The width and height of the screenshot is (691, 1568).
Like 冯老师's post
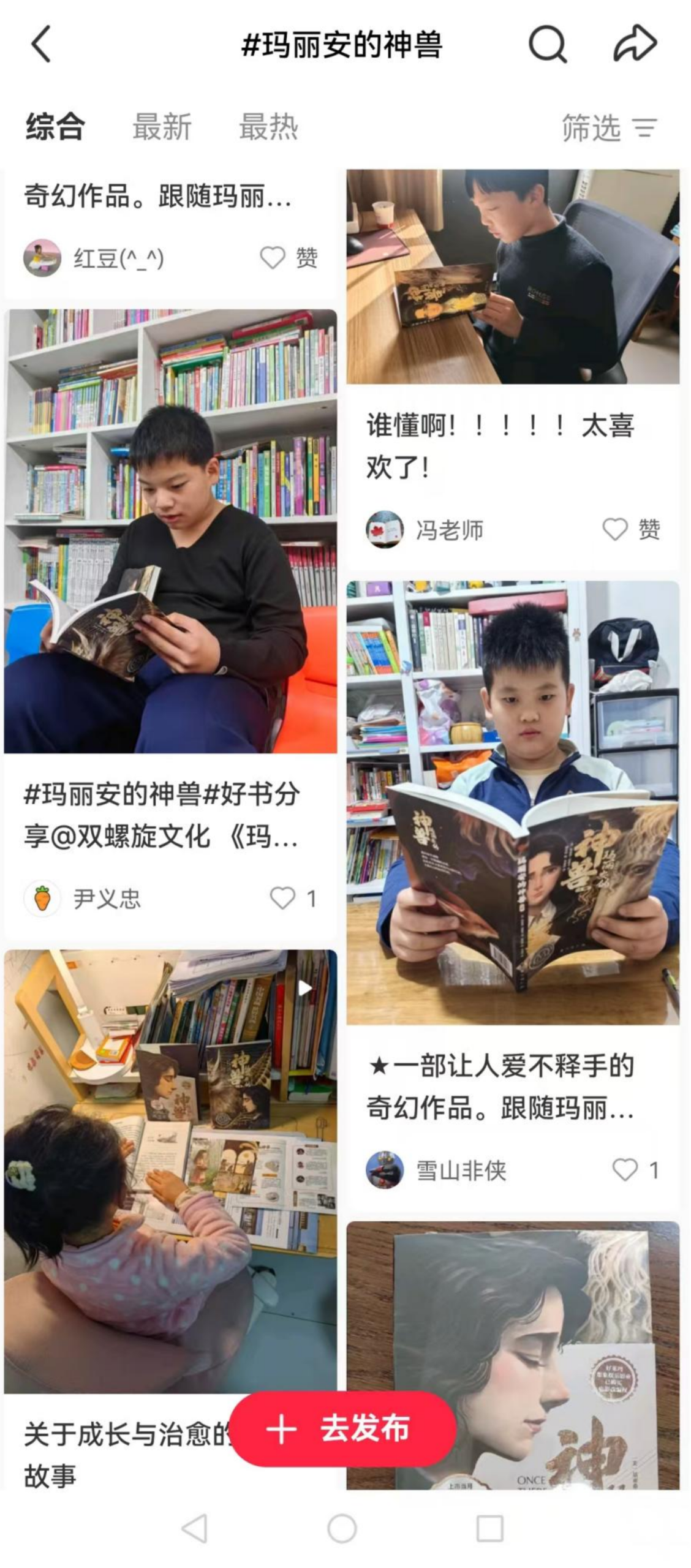(x=616, y=529)
